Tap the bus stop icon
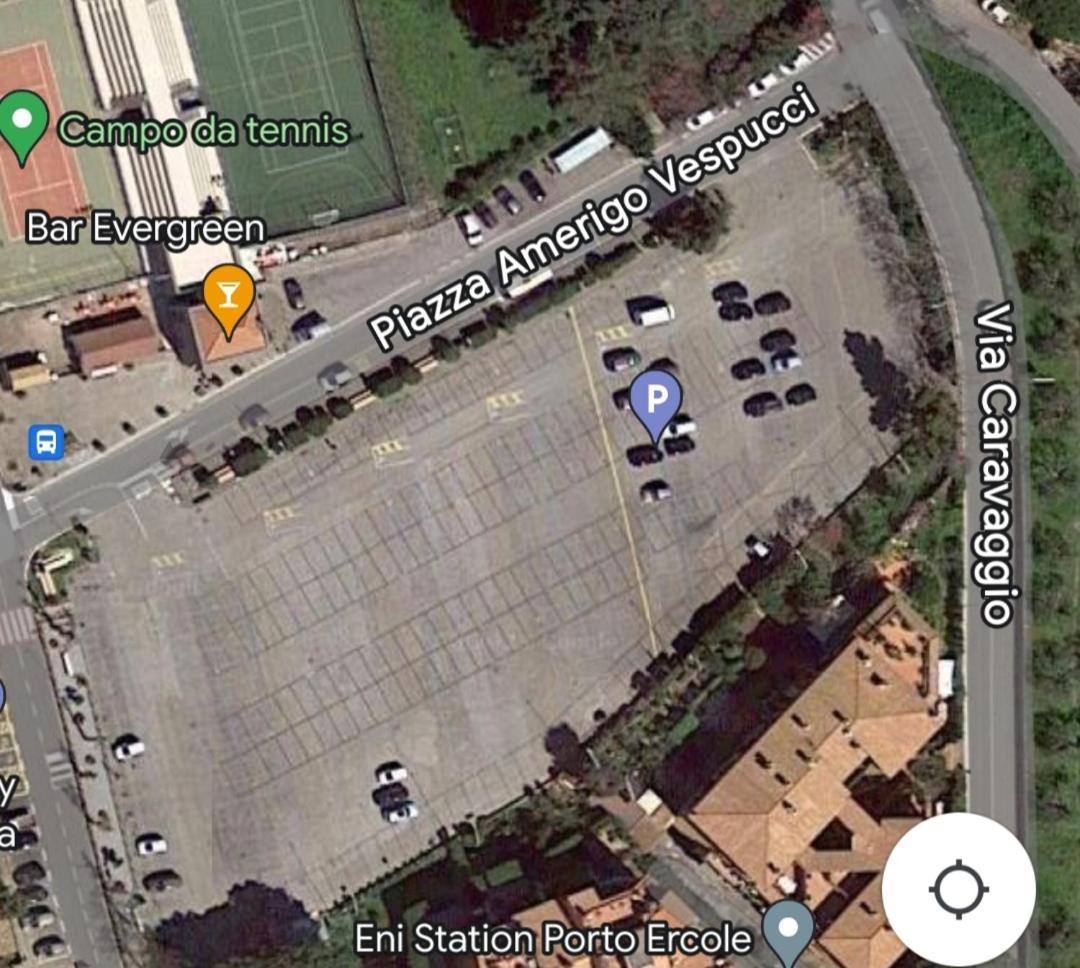Screen dimensions: 1080x968 [x=46, y=441]
